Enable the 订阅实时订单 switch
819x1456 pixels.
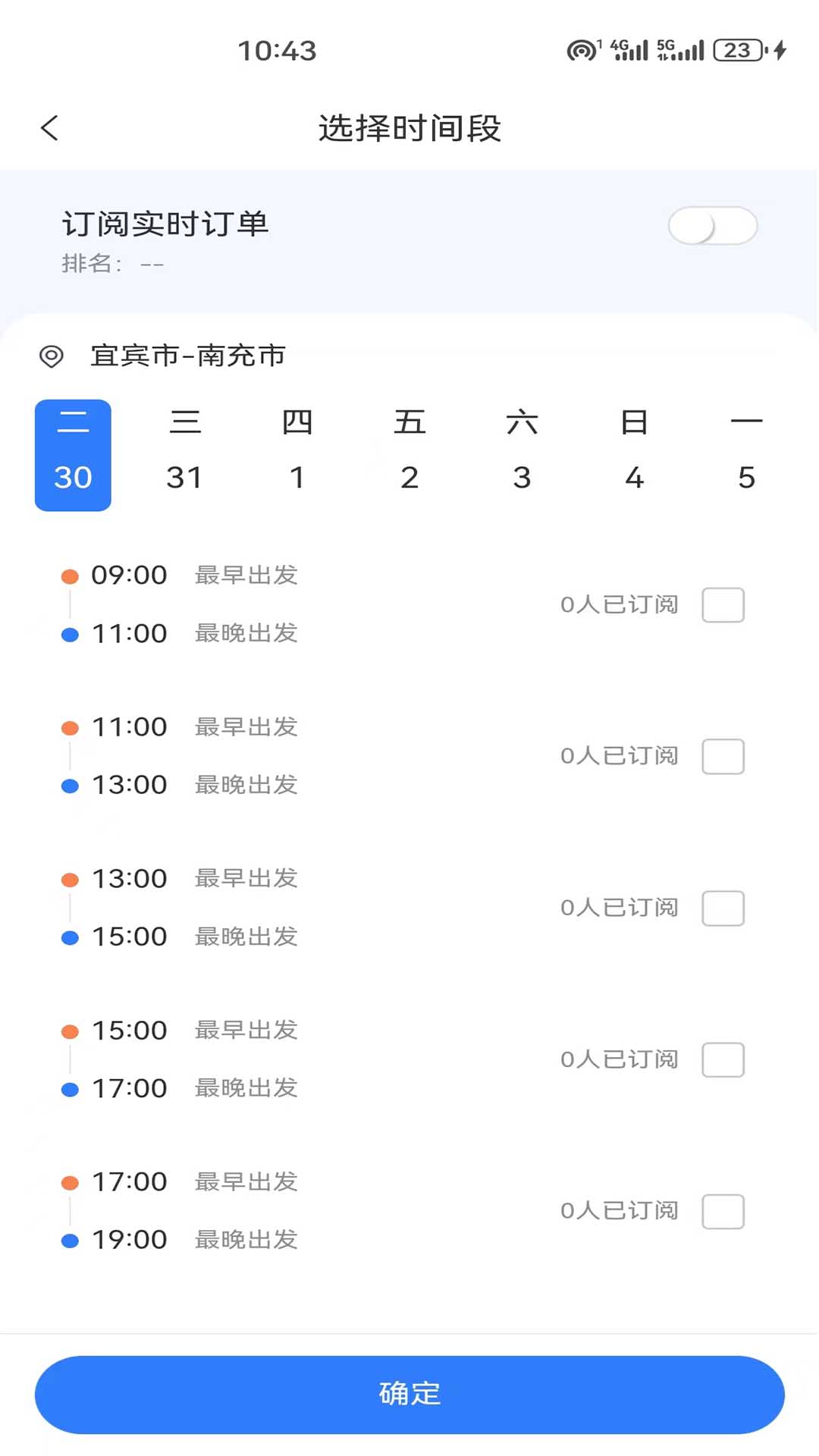click(714, 226)
